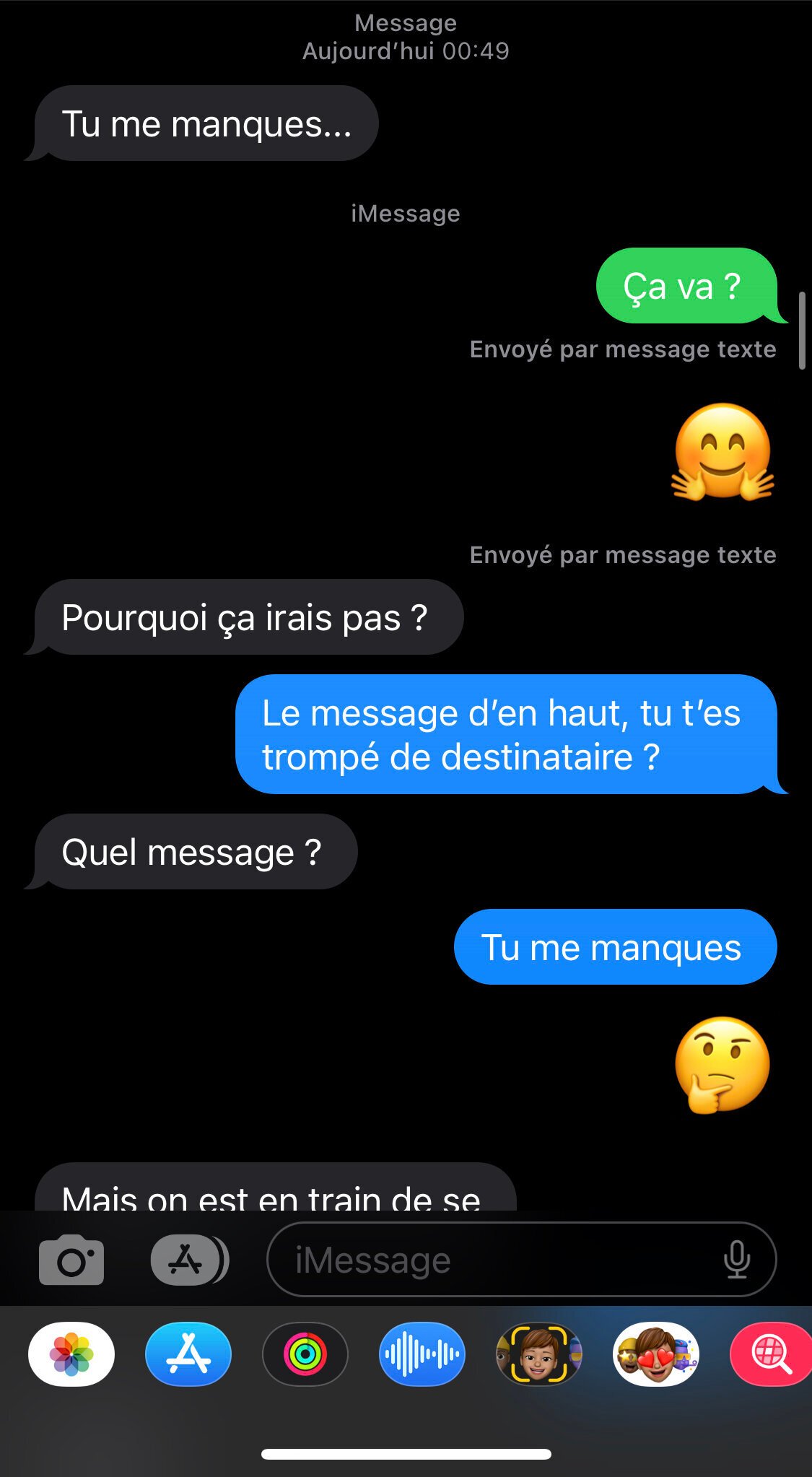The height and width of the screenshot is (1477, 812).
Task: Open the Photos app in the drawer
Action: point(71,1354)
